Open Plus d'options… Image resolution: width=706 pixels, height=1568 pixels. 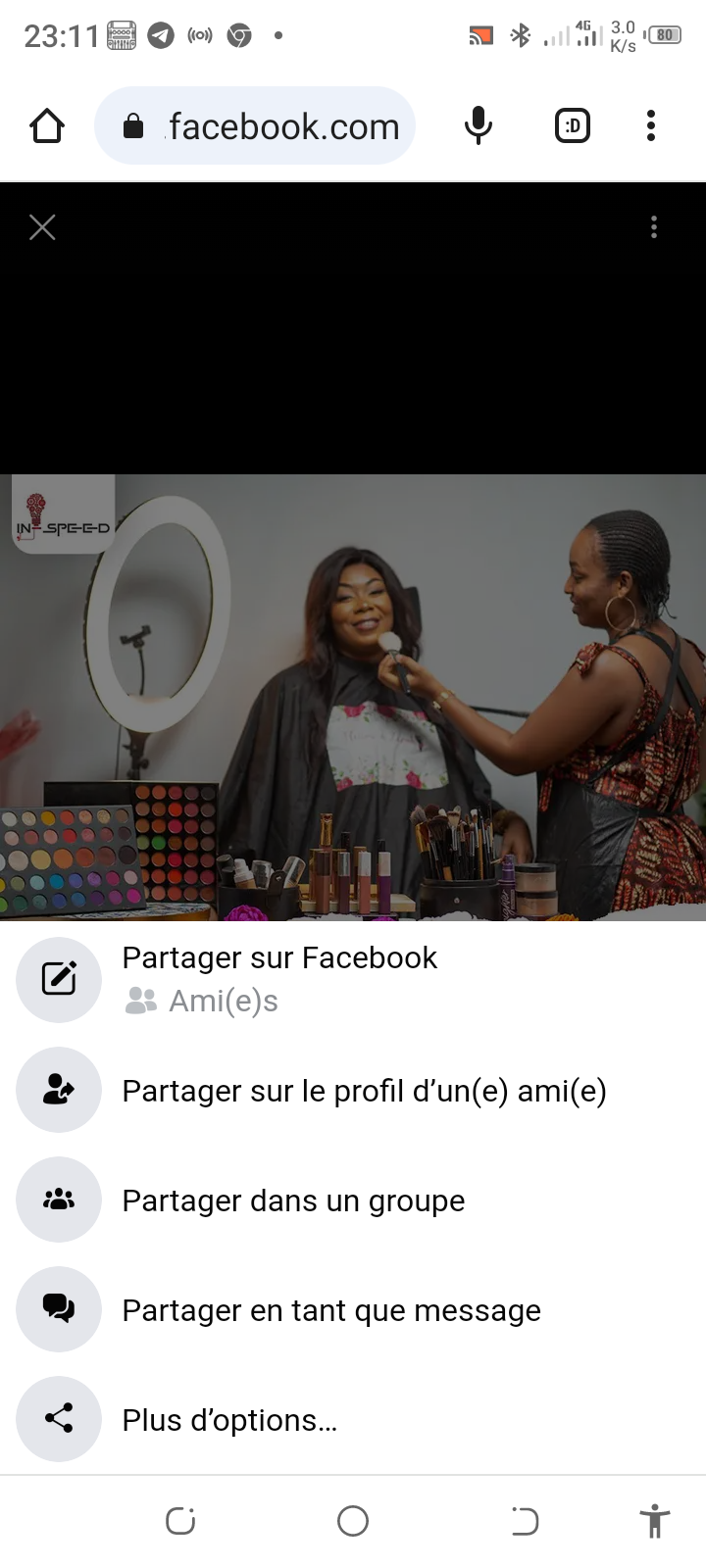[228, 1419]
